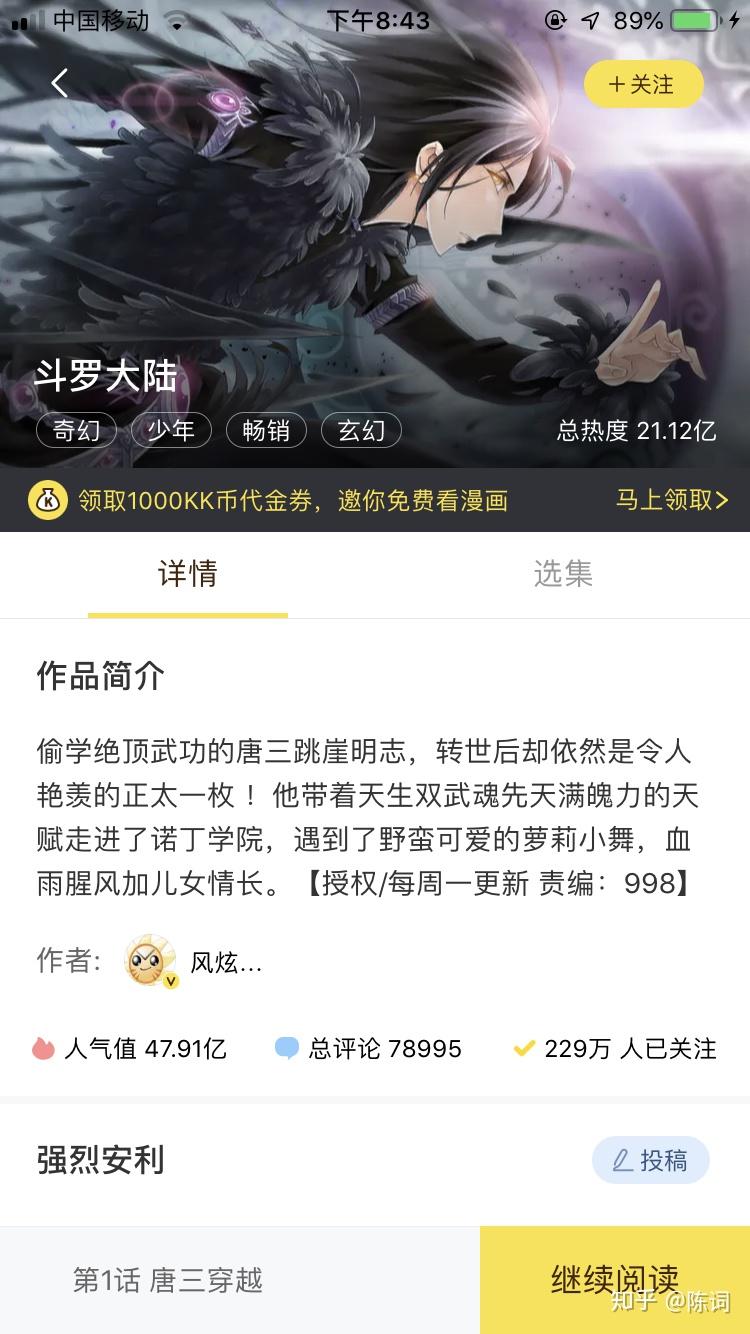Open chapter 第1话 唐三穿越
Image resolution: width=750 pixels, height=1334 pixels.
point(168,1280)
